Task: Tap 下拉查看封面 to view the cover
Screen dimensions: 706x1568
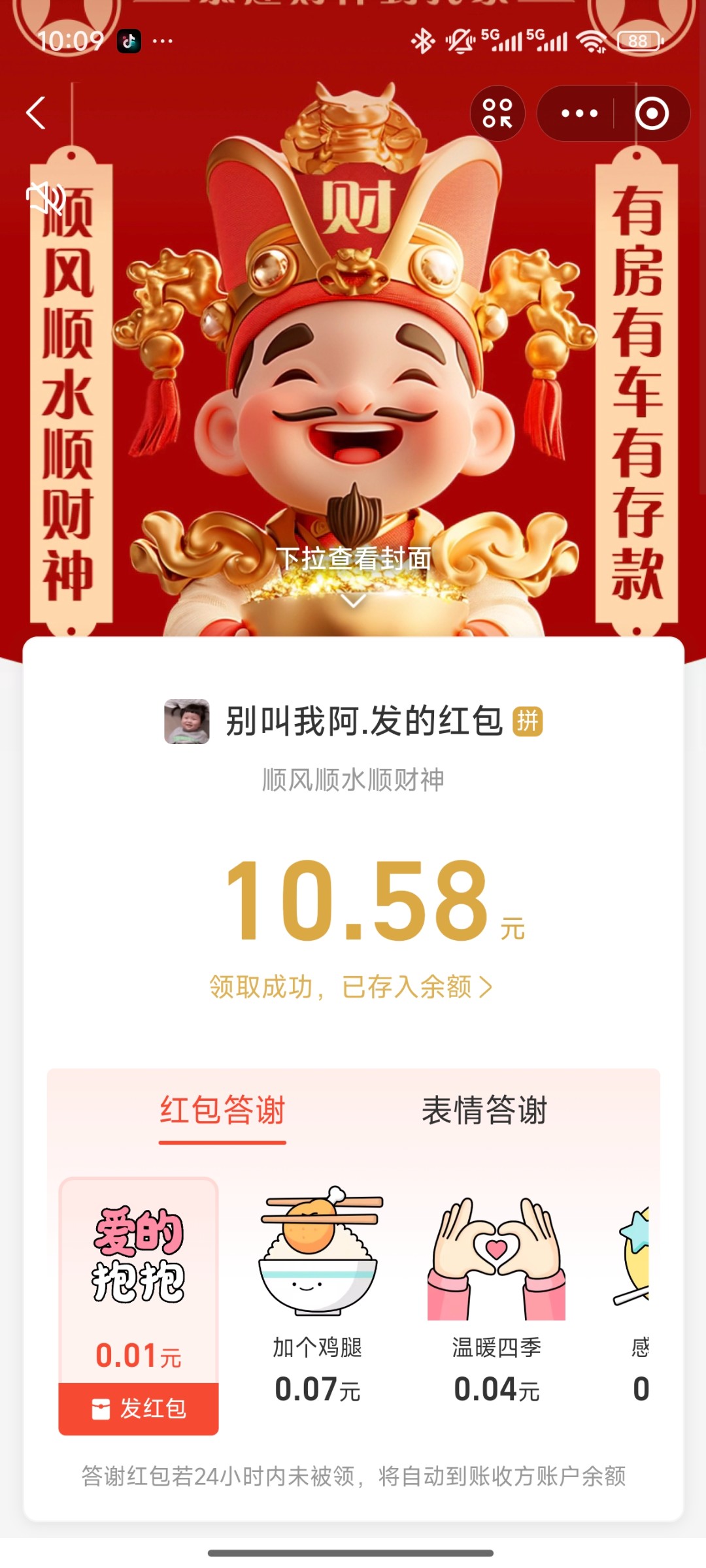Action: click(x=353, y=559)
